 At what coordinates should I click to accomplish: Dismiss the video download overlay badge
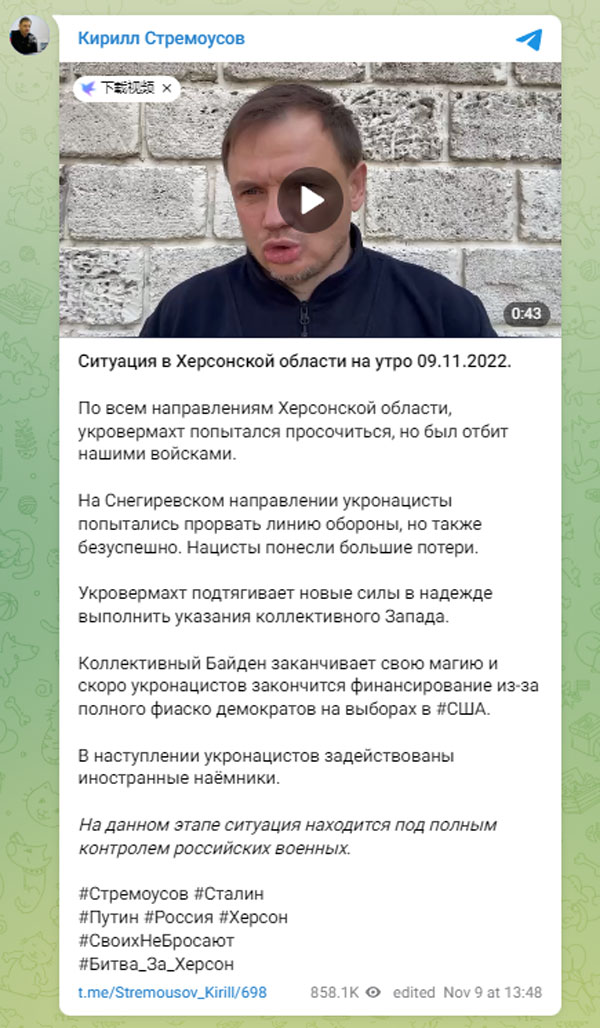point(167,88)
